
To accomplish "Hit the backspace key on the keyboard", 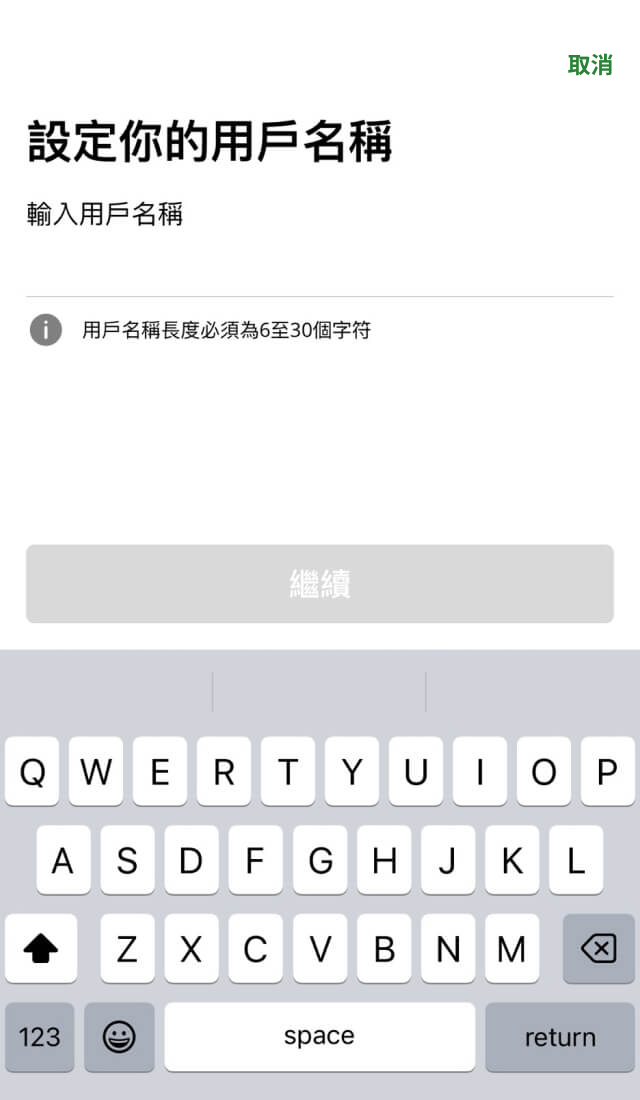I will [x=599, y=948].
